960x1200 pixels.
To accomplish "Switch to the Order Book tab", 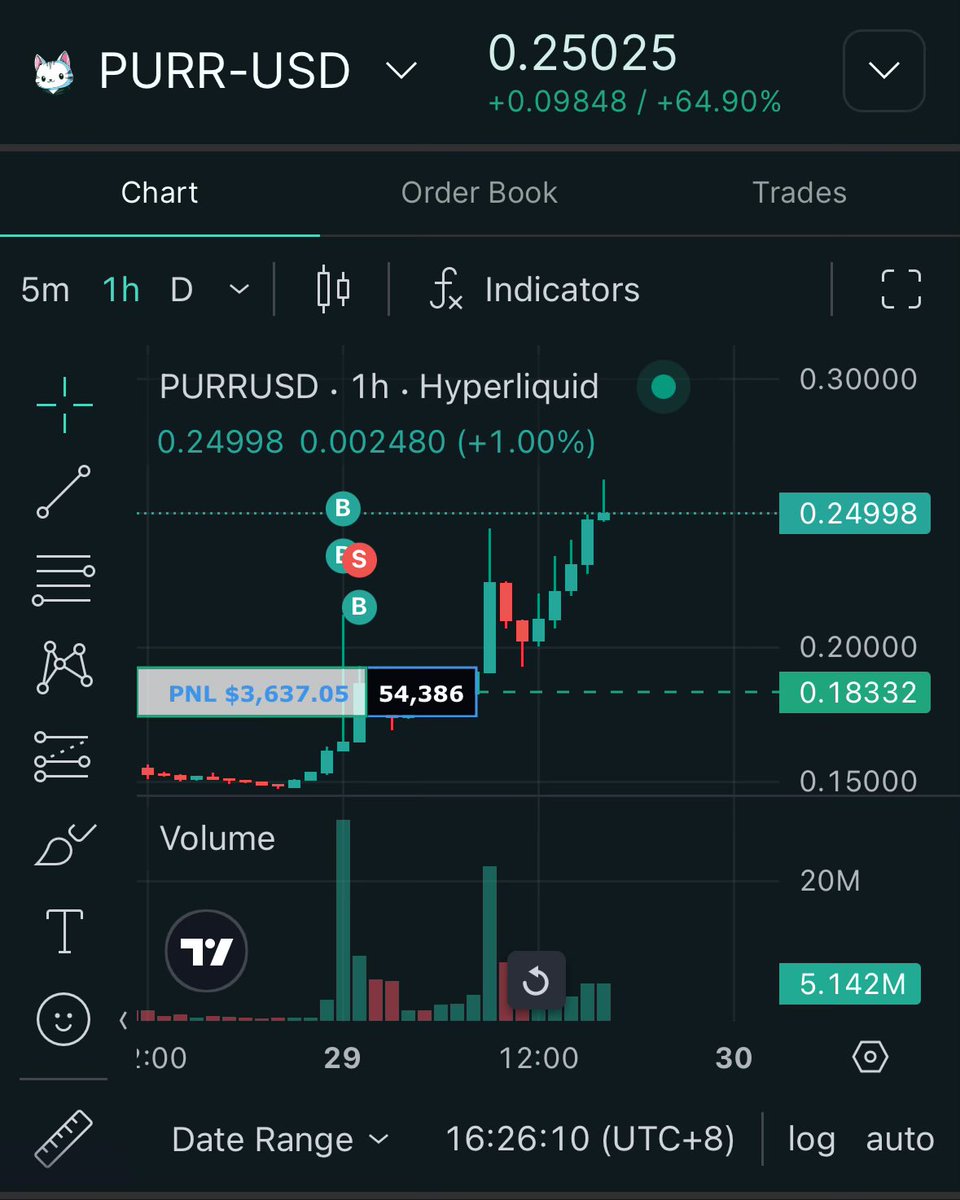I will pos(479,193).
